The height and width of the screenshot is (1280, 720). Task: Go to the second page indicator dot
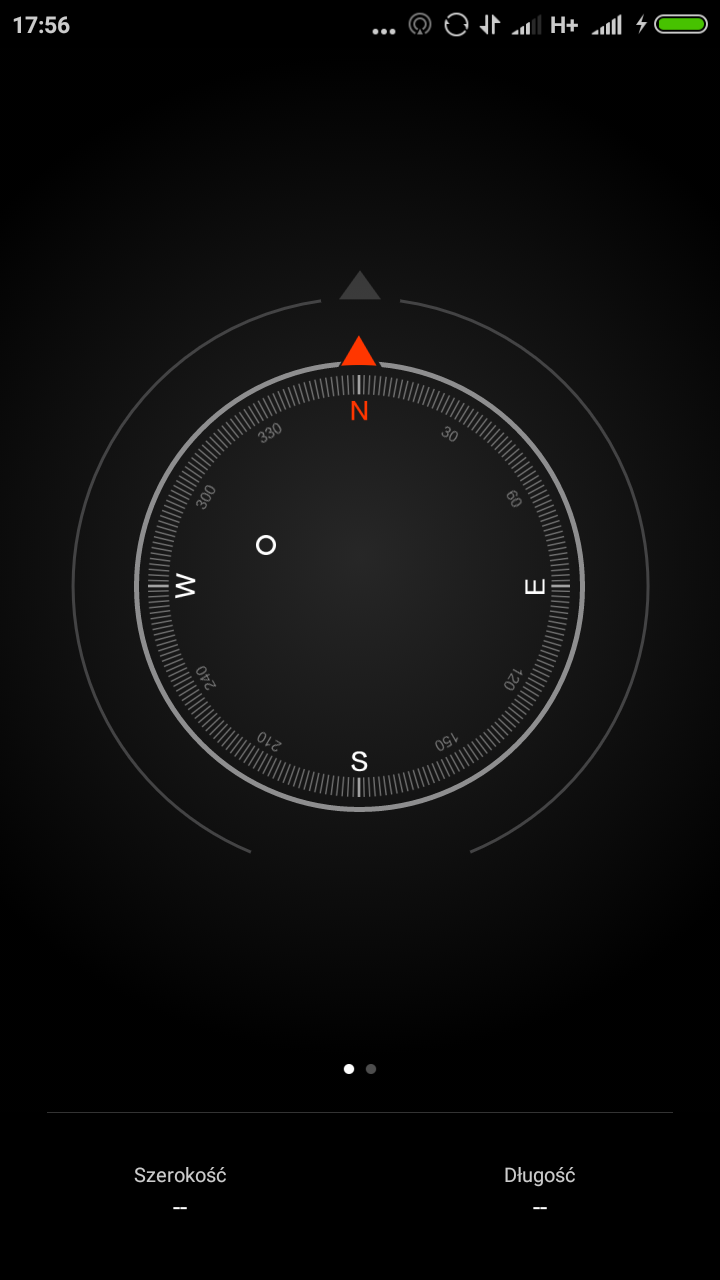pos(371,1069)
